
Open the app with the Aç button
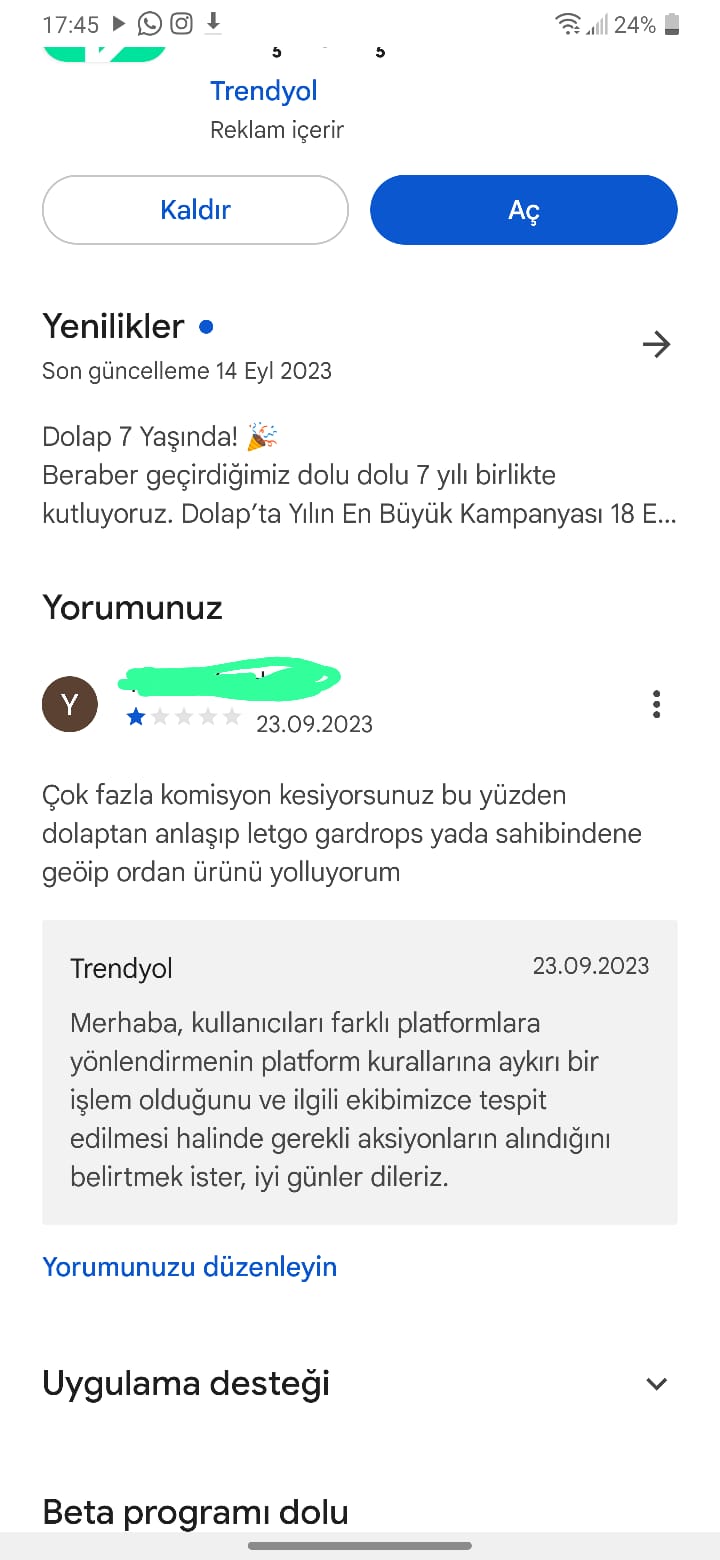point(523,210)
